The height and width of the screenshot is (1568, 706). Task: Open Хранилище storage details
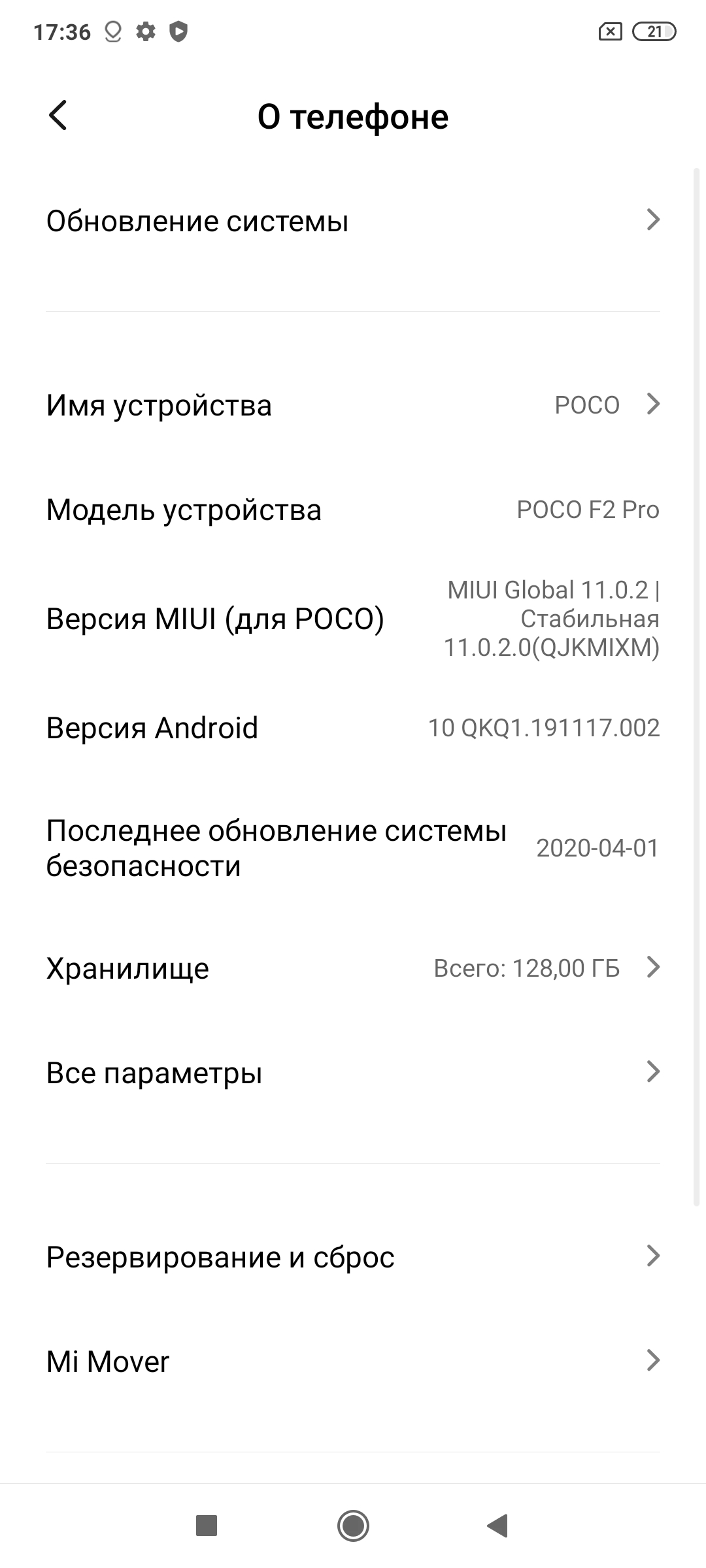(353, 968)
